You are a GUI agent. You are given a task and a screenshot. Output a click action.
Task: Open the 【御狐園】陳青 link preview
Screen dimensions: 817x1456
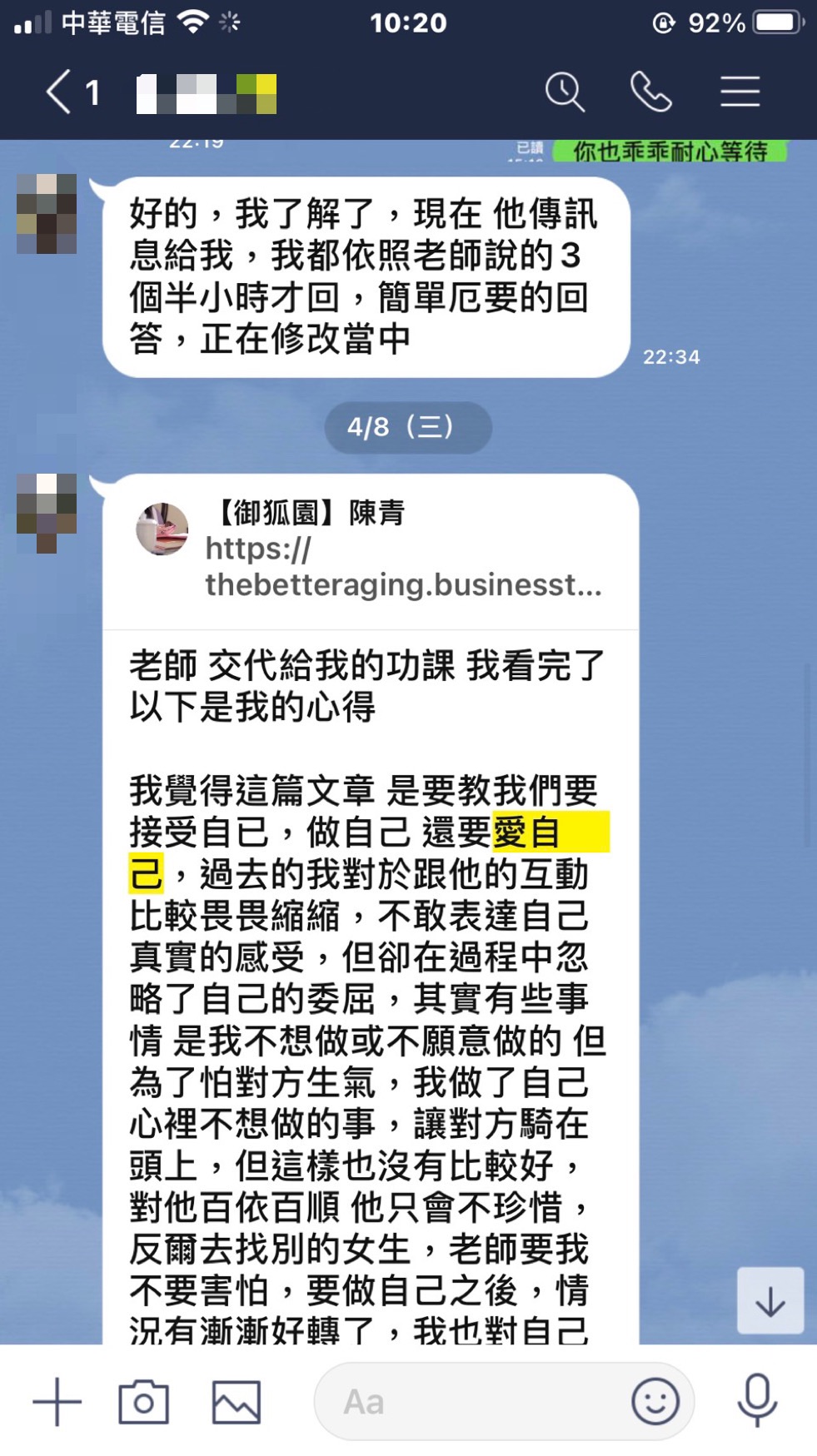coord(371,549)
